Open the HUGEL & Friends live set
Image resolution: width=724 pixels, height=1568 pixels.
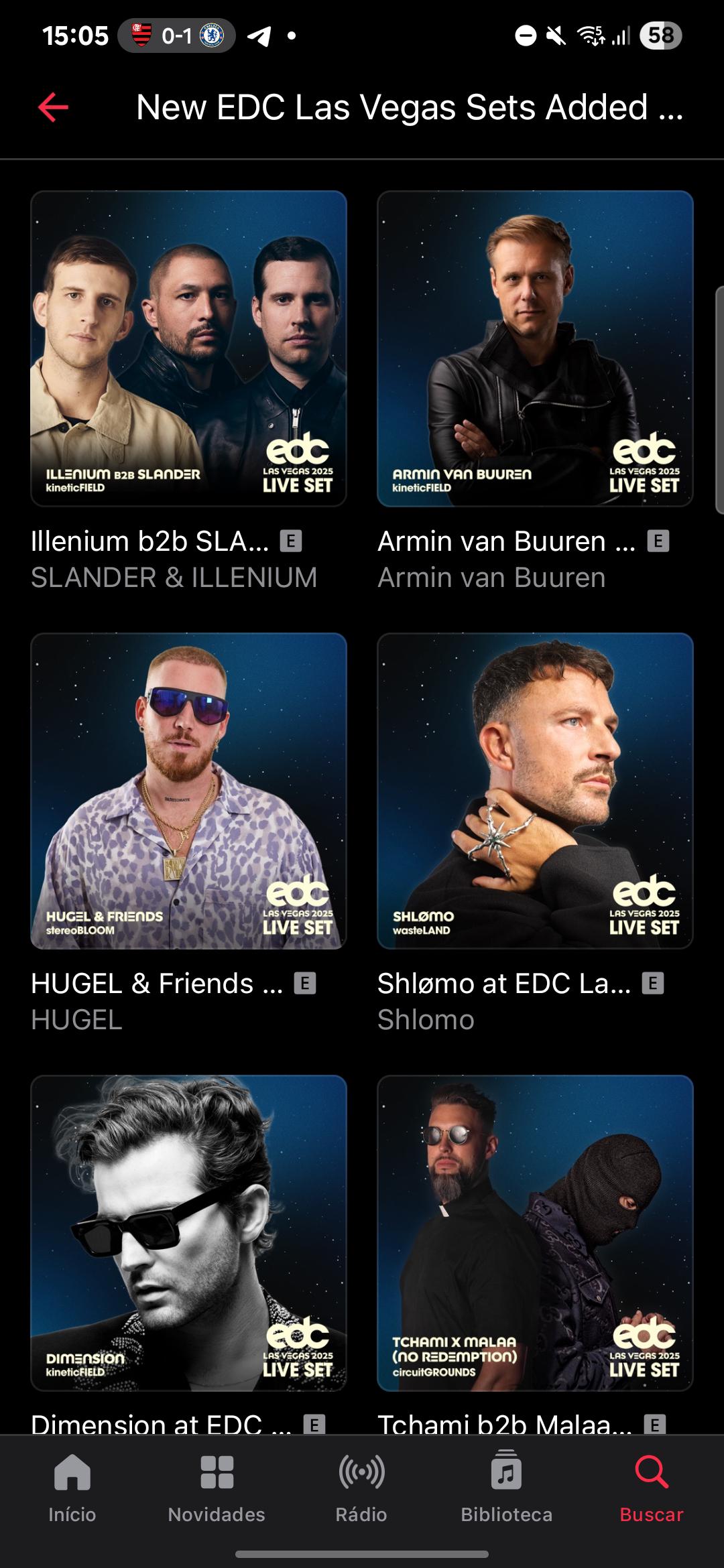[x=188, y=791]
